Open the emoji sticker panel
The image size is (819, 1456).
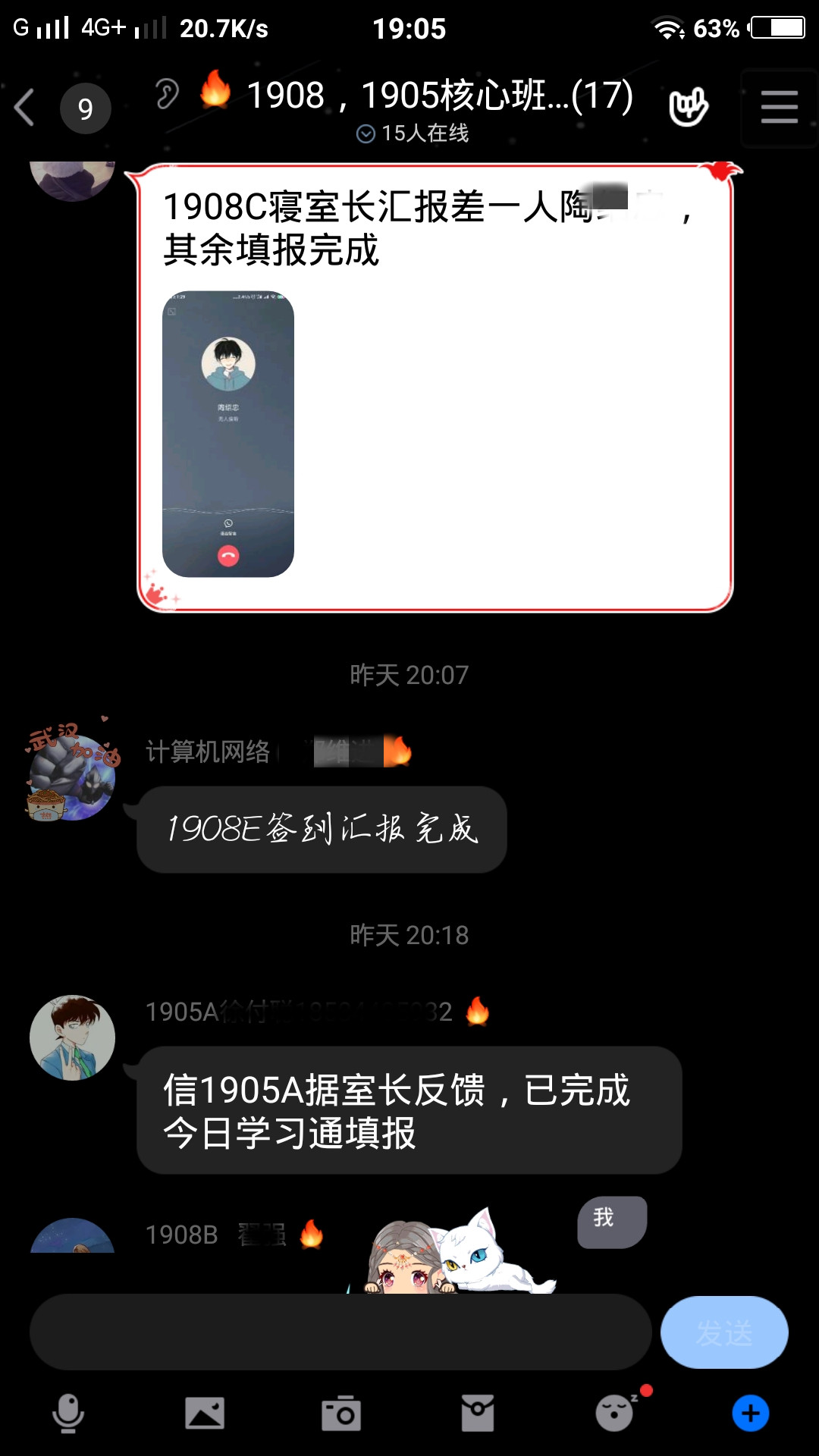pos(615,1413)
